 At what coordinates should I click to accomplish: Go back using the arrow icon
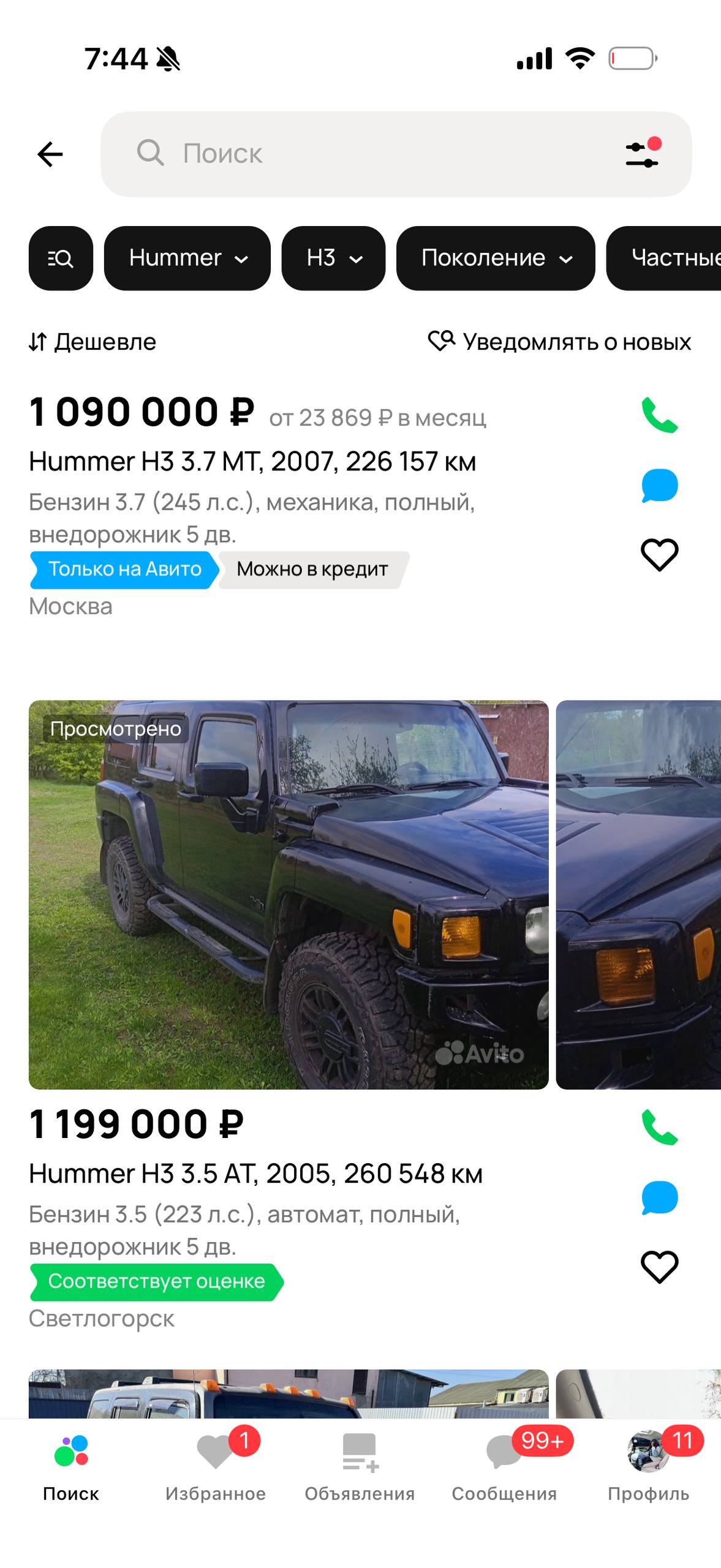pyautogui.click(x=50, y=154)
